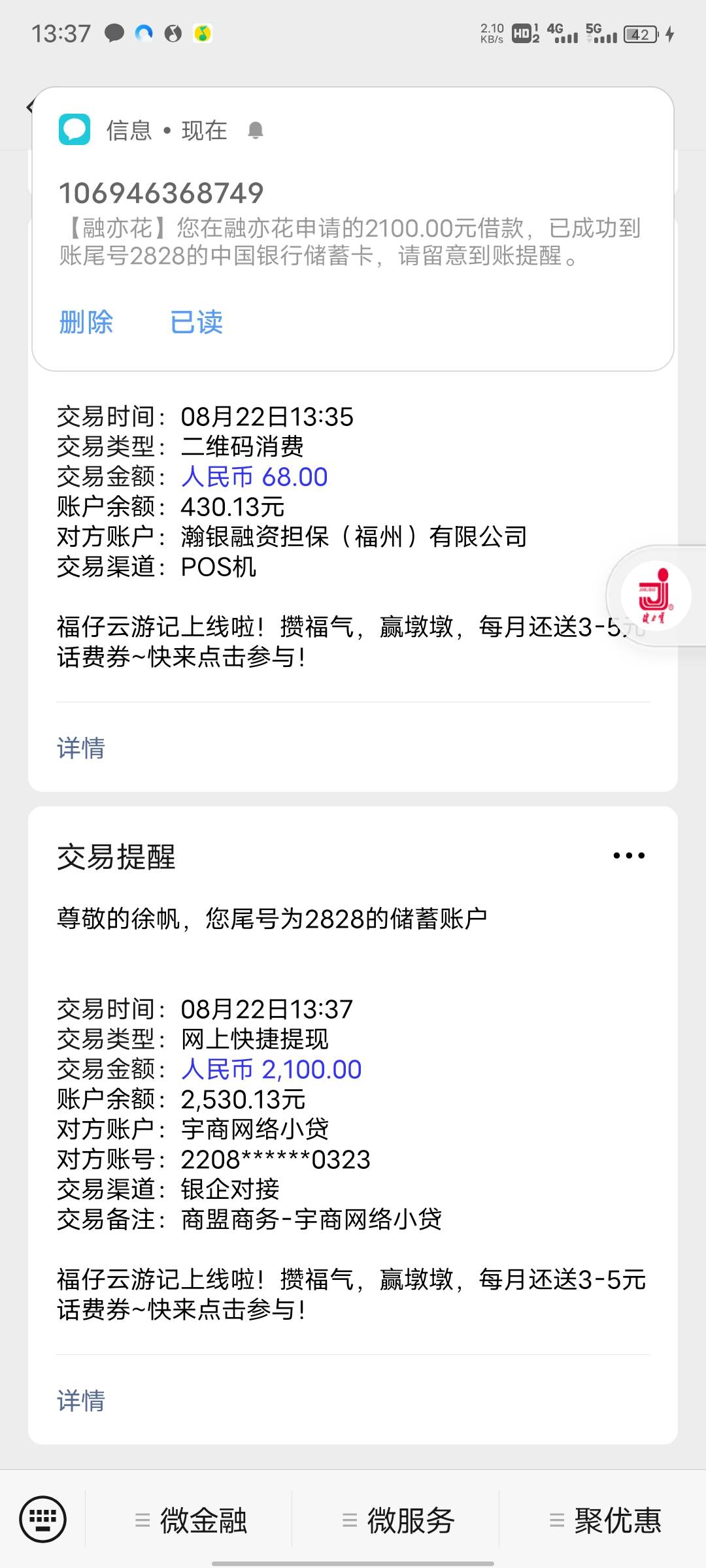The width and height of the screenshot is (706, 1568).
Task: Switch to keyboard input mode
Action: (43, 1519)
